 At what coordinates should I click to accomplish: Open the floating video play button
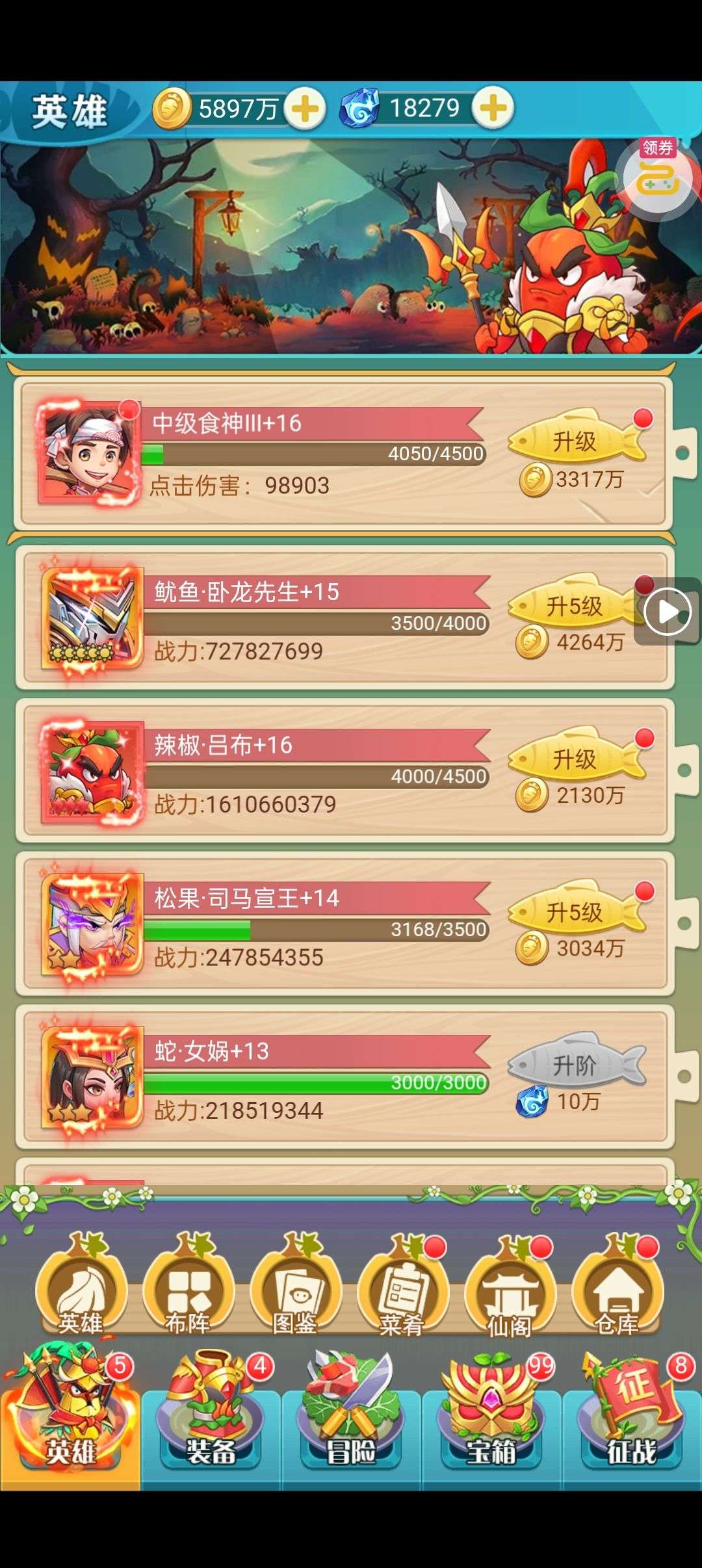pos(668,612)
